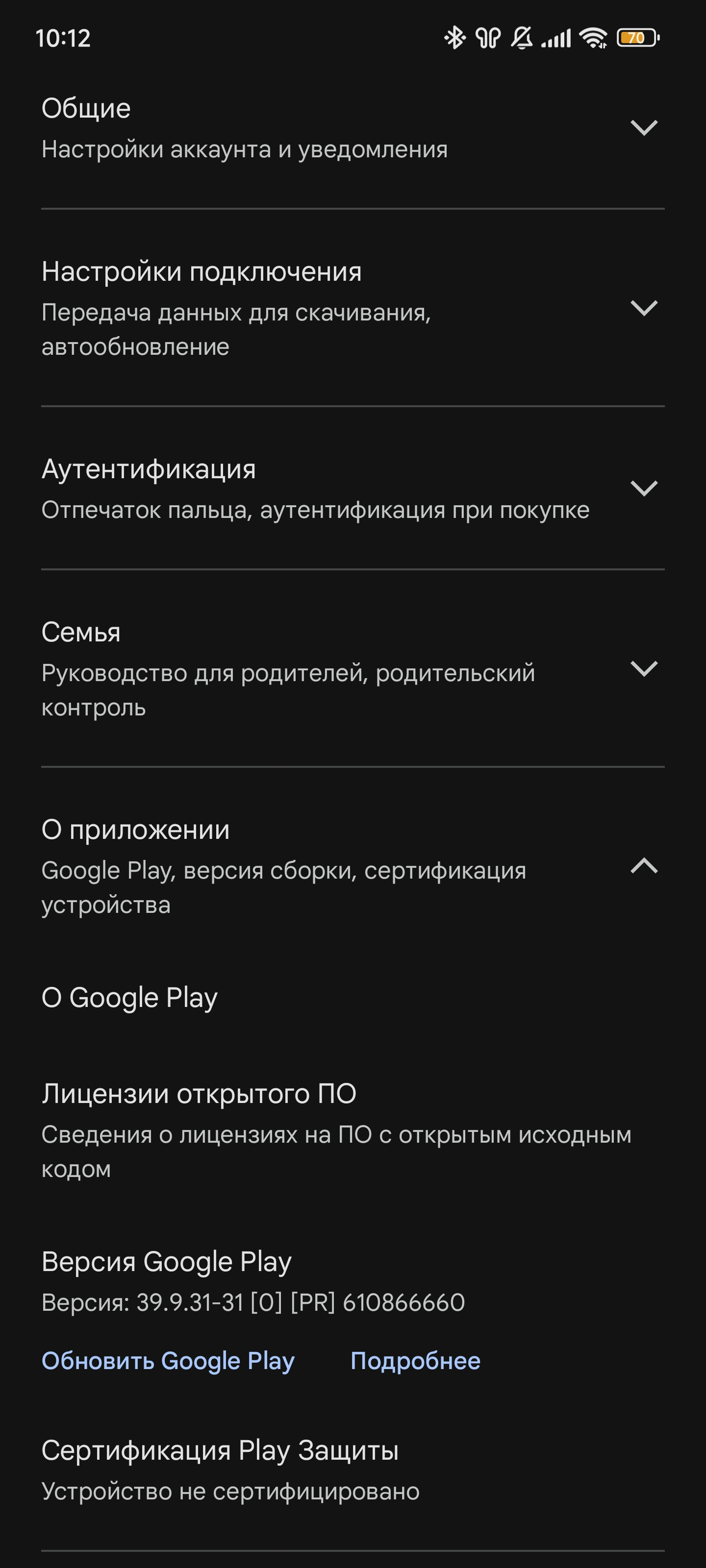The height and width of the screenshot is (1568, 706).
Task: Open О Google Play
Action: 353,998
